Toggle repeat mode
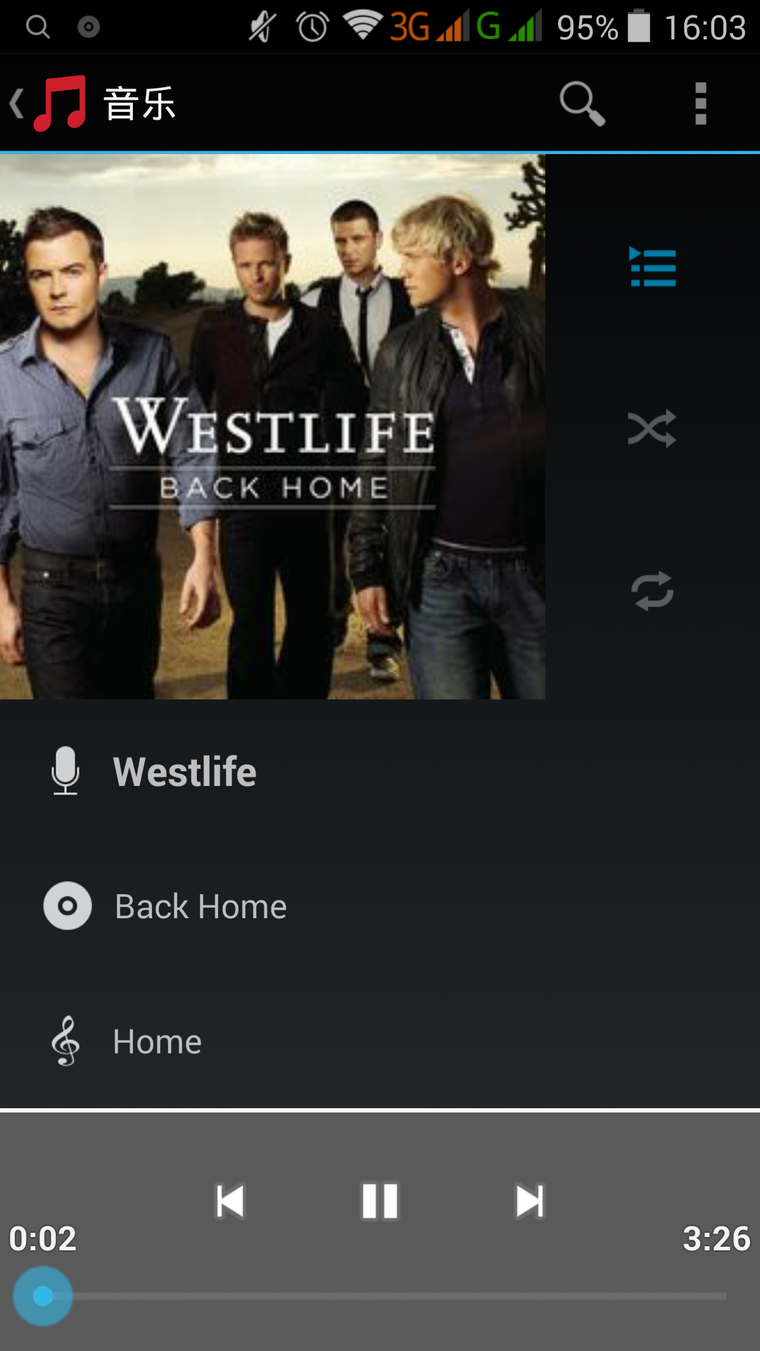Image resolution: width=760 pixels, height=1351 pixels. click(x=652, y=590)
